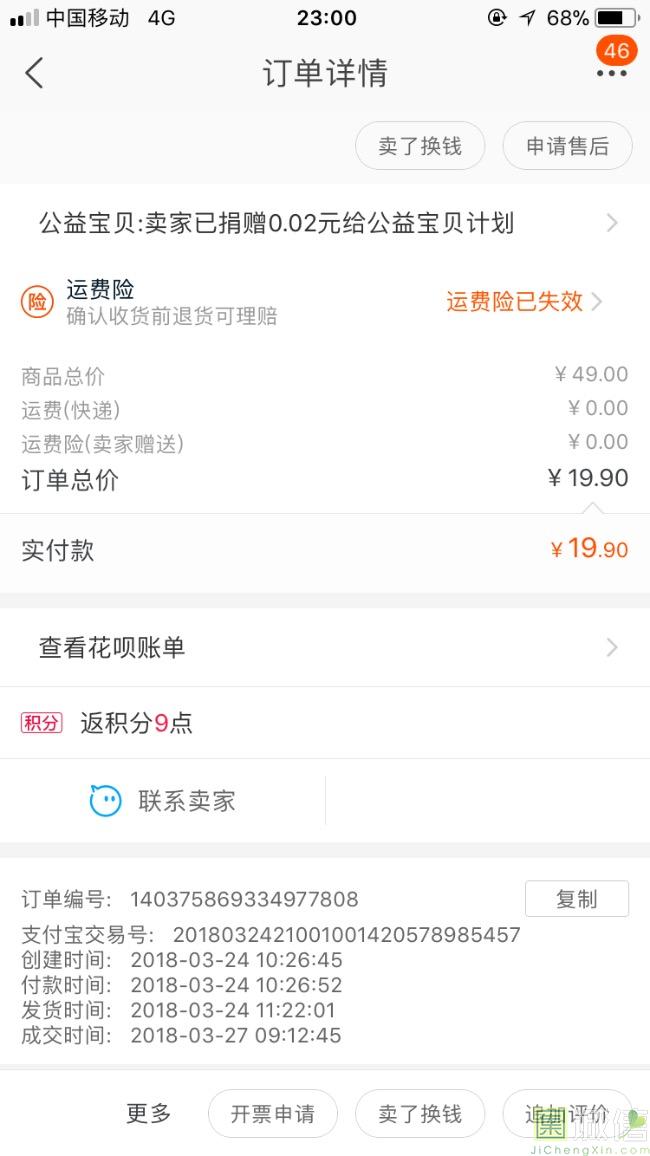Go back from the 订单详情 page

point(34,73)
